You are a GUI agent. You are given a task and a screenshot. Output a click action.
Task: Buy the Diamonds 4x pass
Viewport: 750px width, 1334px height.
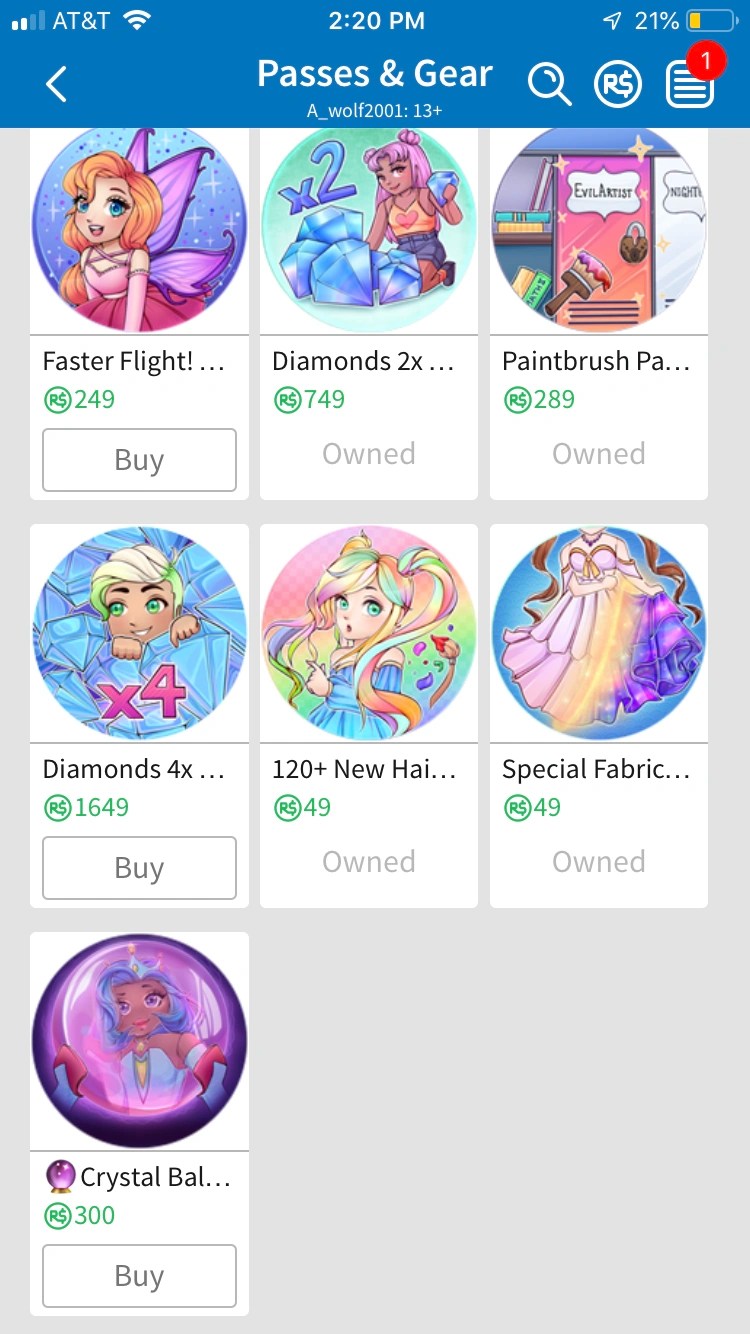tap(139, 868)
